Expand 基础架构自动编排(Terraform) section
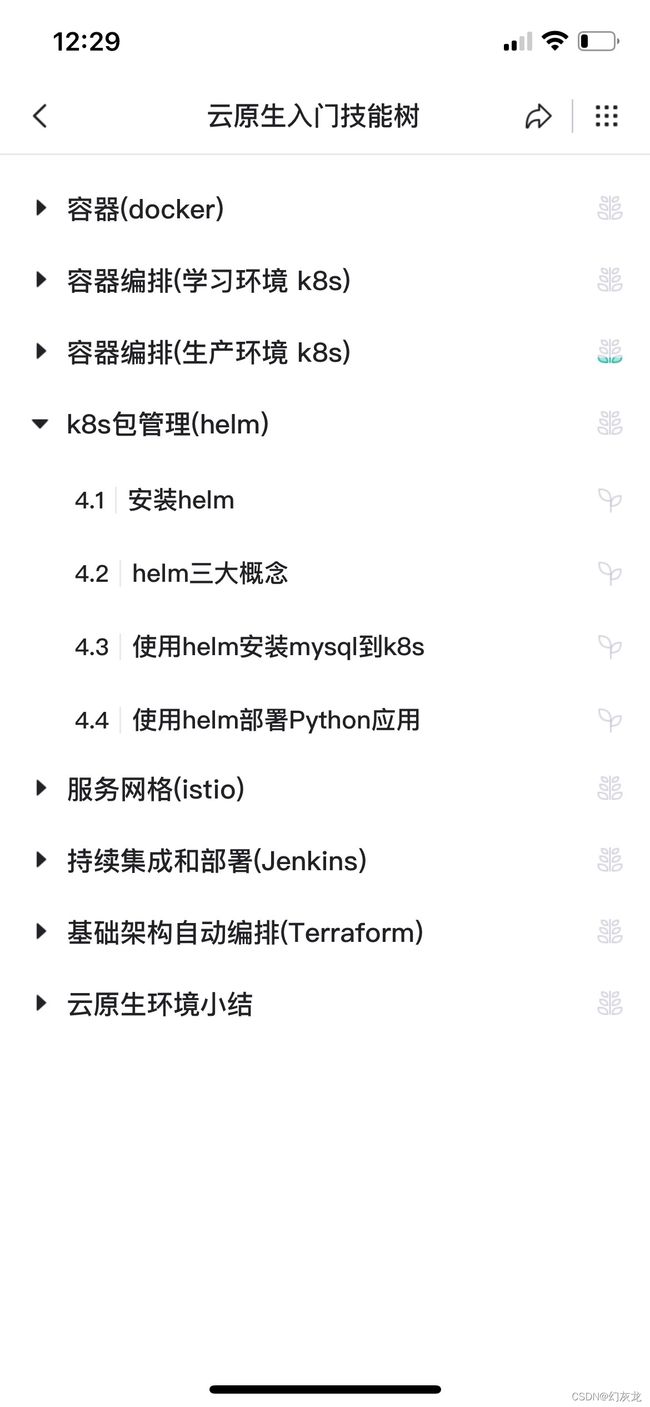Screen dimensions: 650x1407 pyautogui.click(x=325, y=933)
